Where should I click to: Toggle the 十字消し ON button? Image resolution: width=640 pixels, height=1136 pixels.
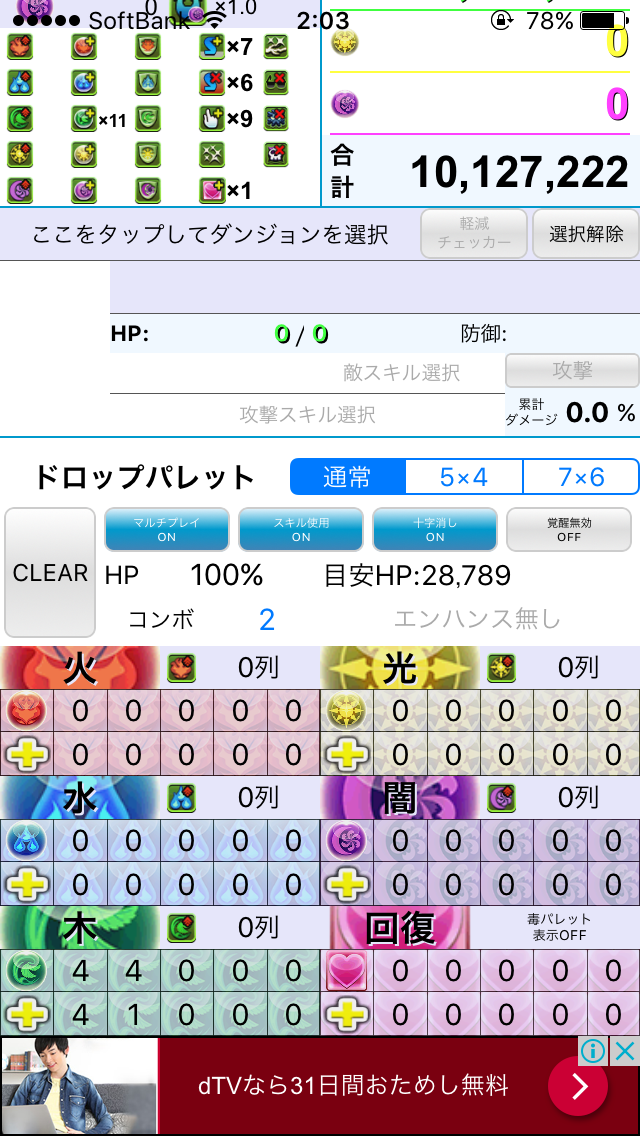click(x=435, y=530)
